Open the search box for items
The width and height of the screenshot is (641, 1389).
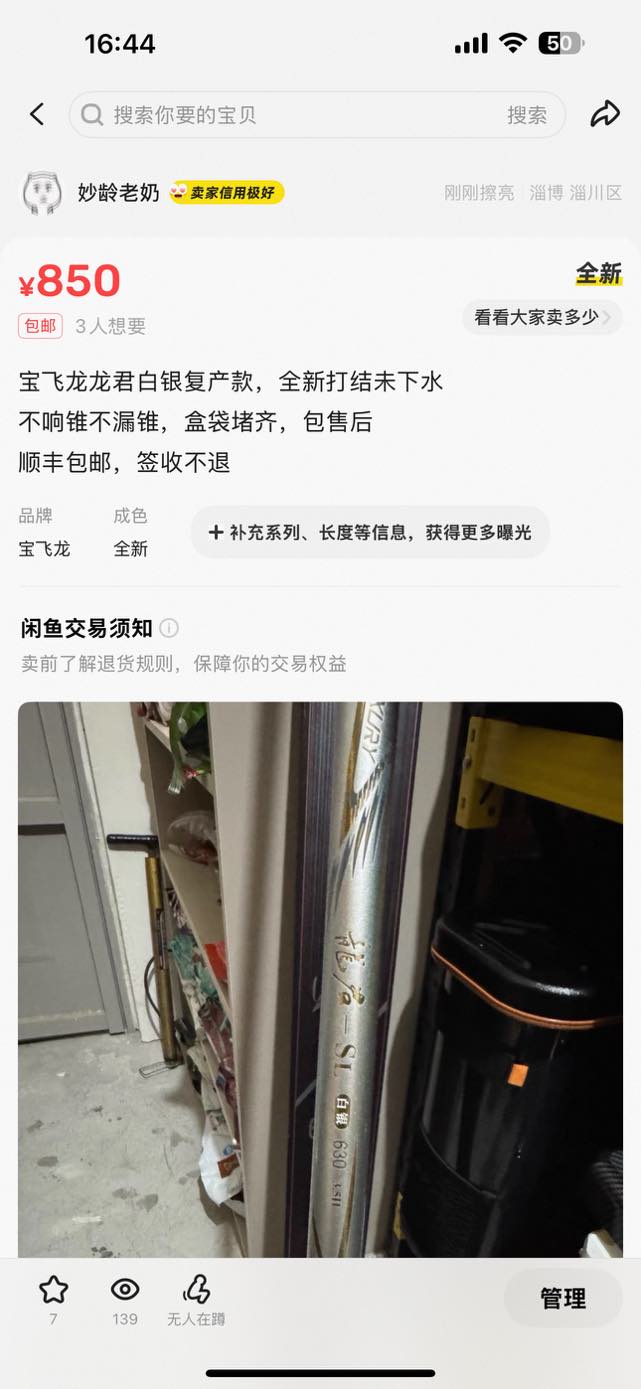click(290, 115)
